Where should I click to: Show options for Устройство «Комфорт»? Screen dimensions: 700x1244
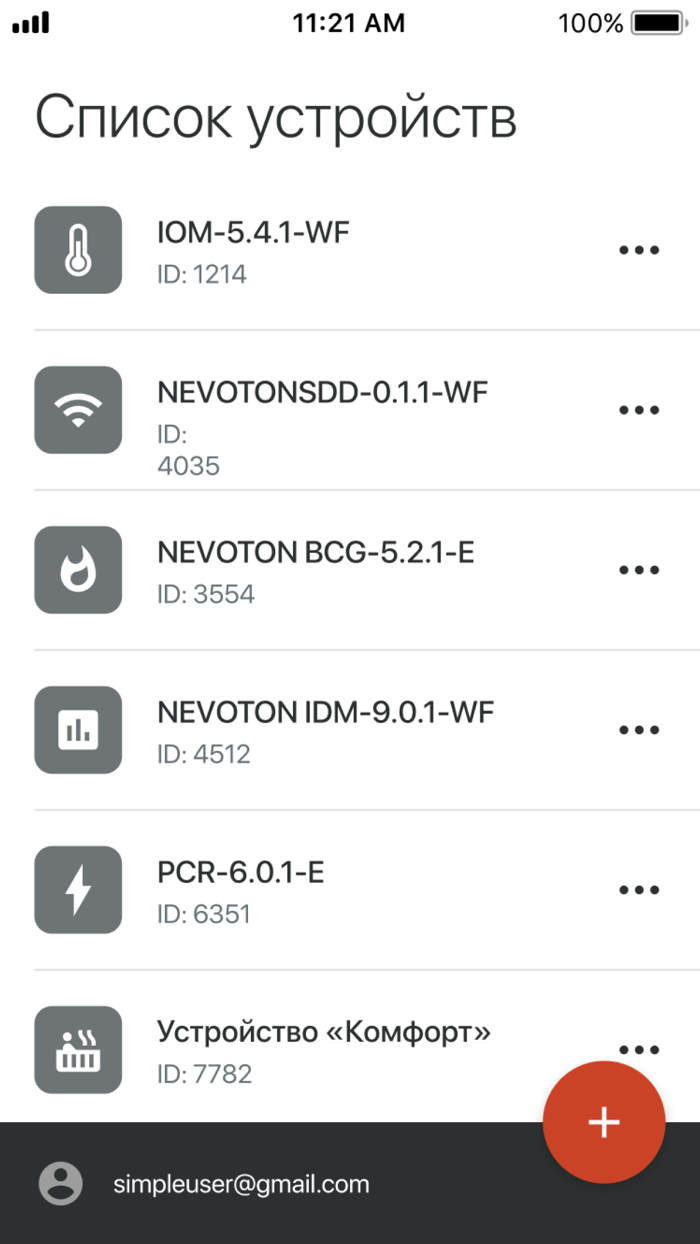pos(638,1048)
